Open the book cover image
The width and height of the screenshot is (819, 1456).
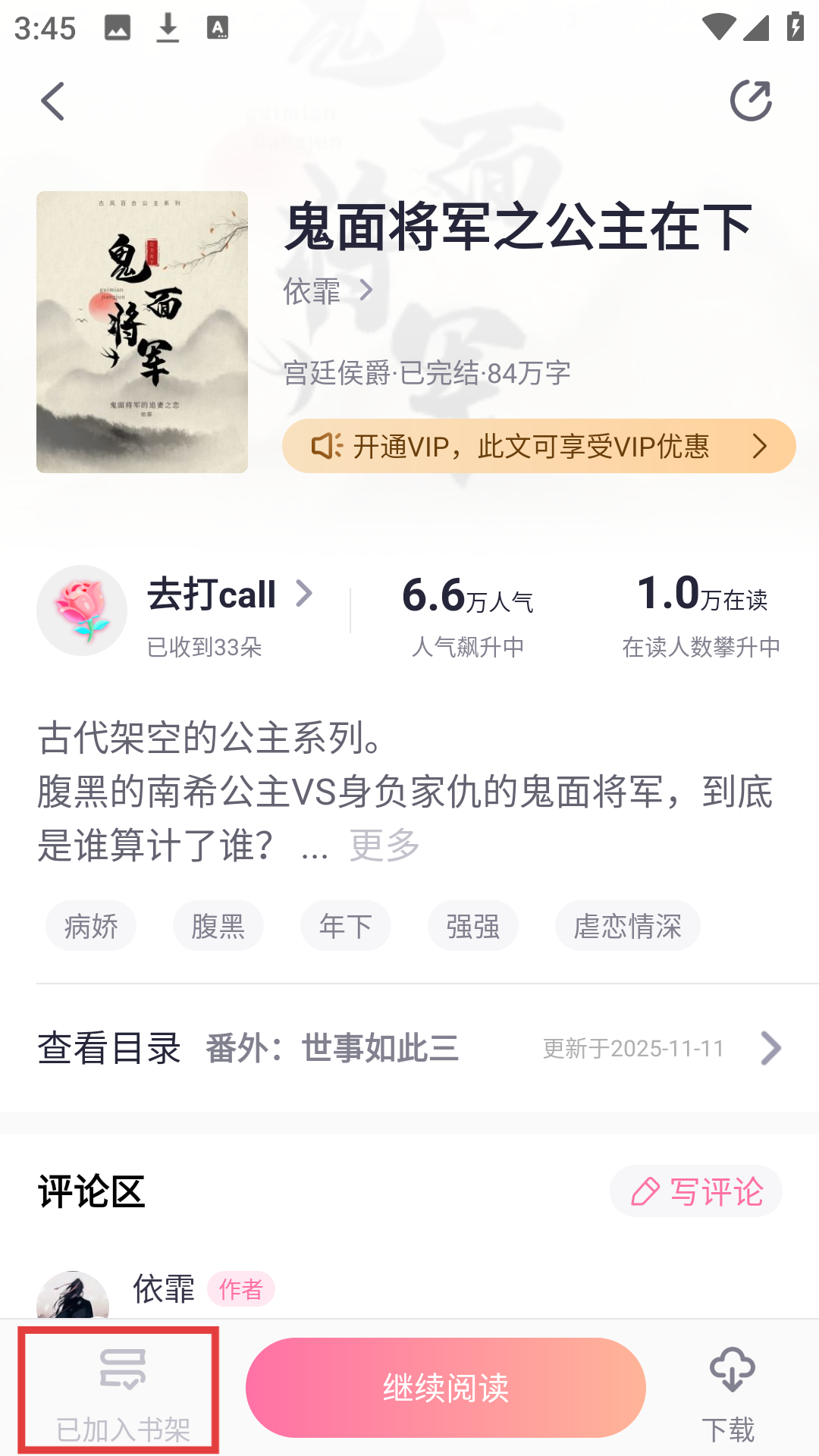click(x=142, y=332)
